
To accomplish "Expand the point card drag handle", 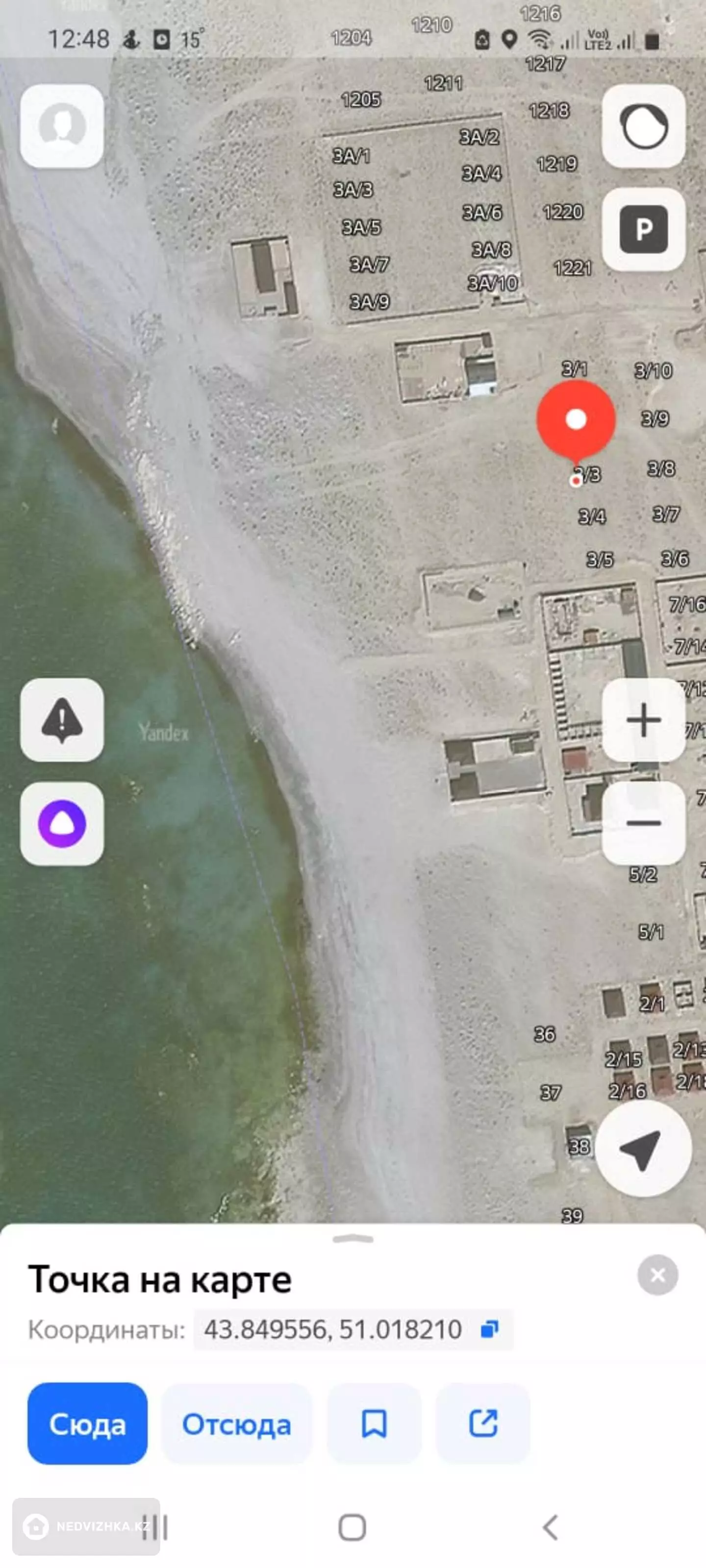I will (x=353, y=1239).
